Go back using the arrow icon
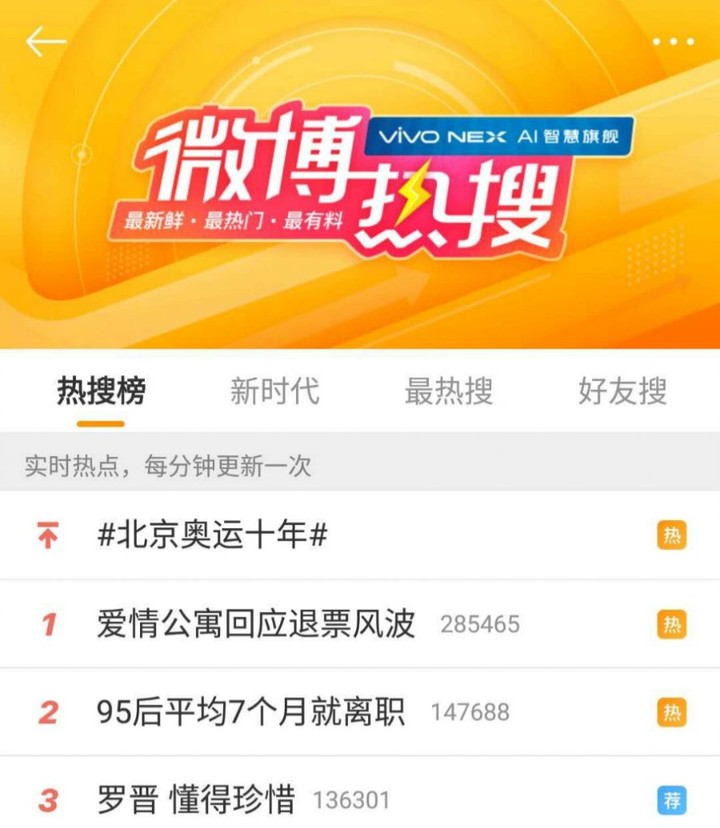Screen dimensions: 720x828 pos(45,42)
